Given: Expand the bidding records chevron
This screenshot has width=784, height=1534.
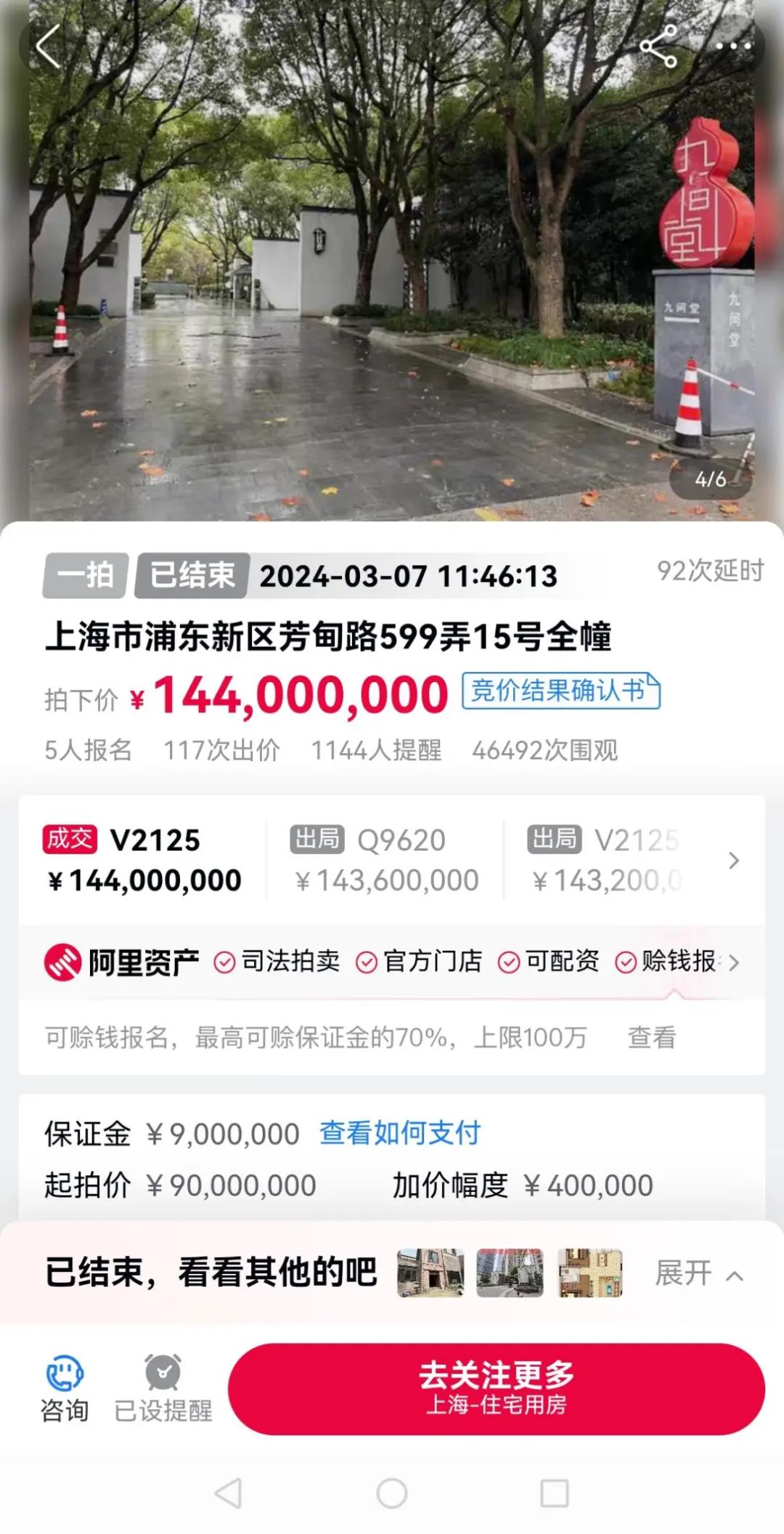Looking at the screenshot, I should 733,861.
